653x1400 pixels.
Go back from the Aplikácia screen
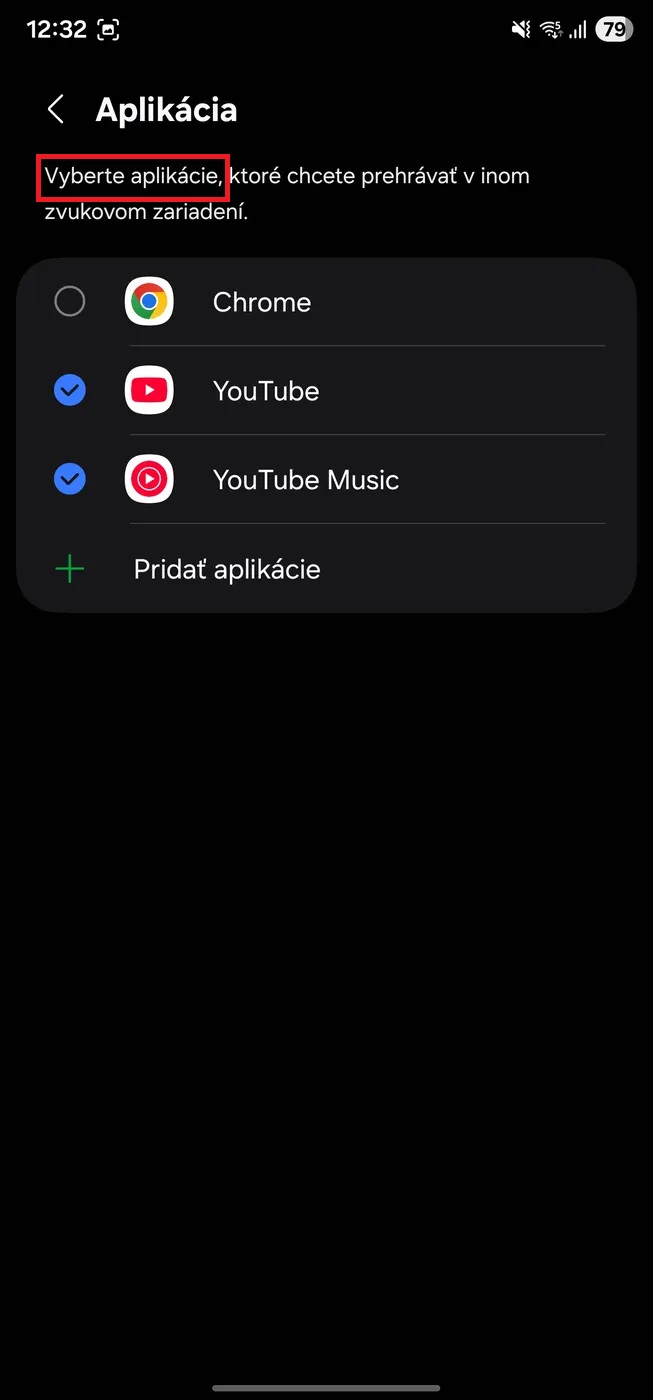coord(56,110)
